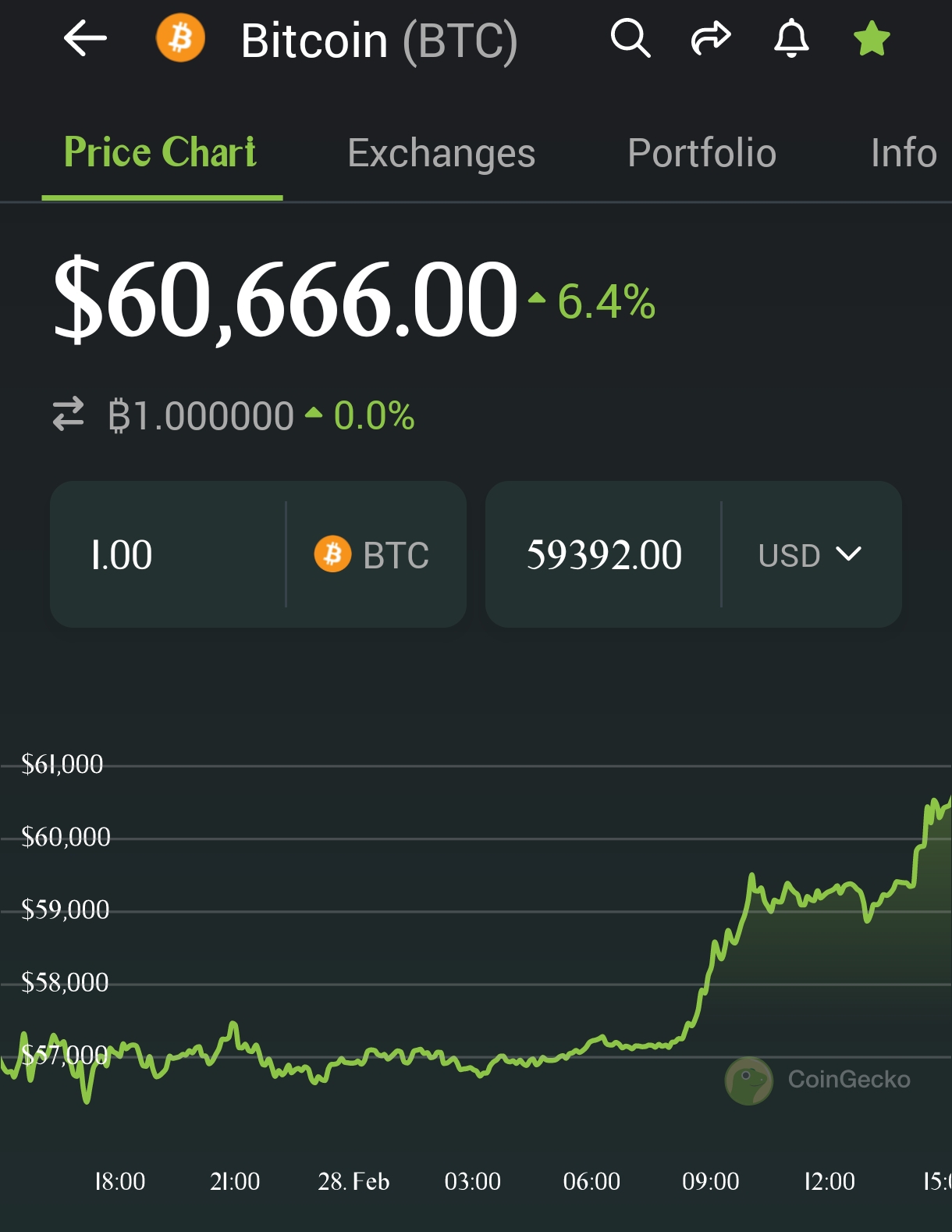Open search with the magnifier icon
This screenshot has width=952, height=1232.
630,38
